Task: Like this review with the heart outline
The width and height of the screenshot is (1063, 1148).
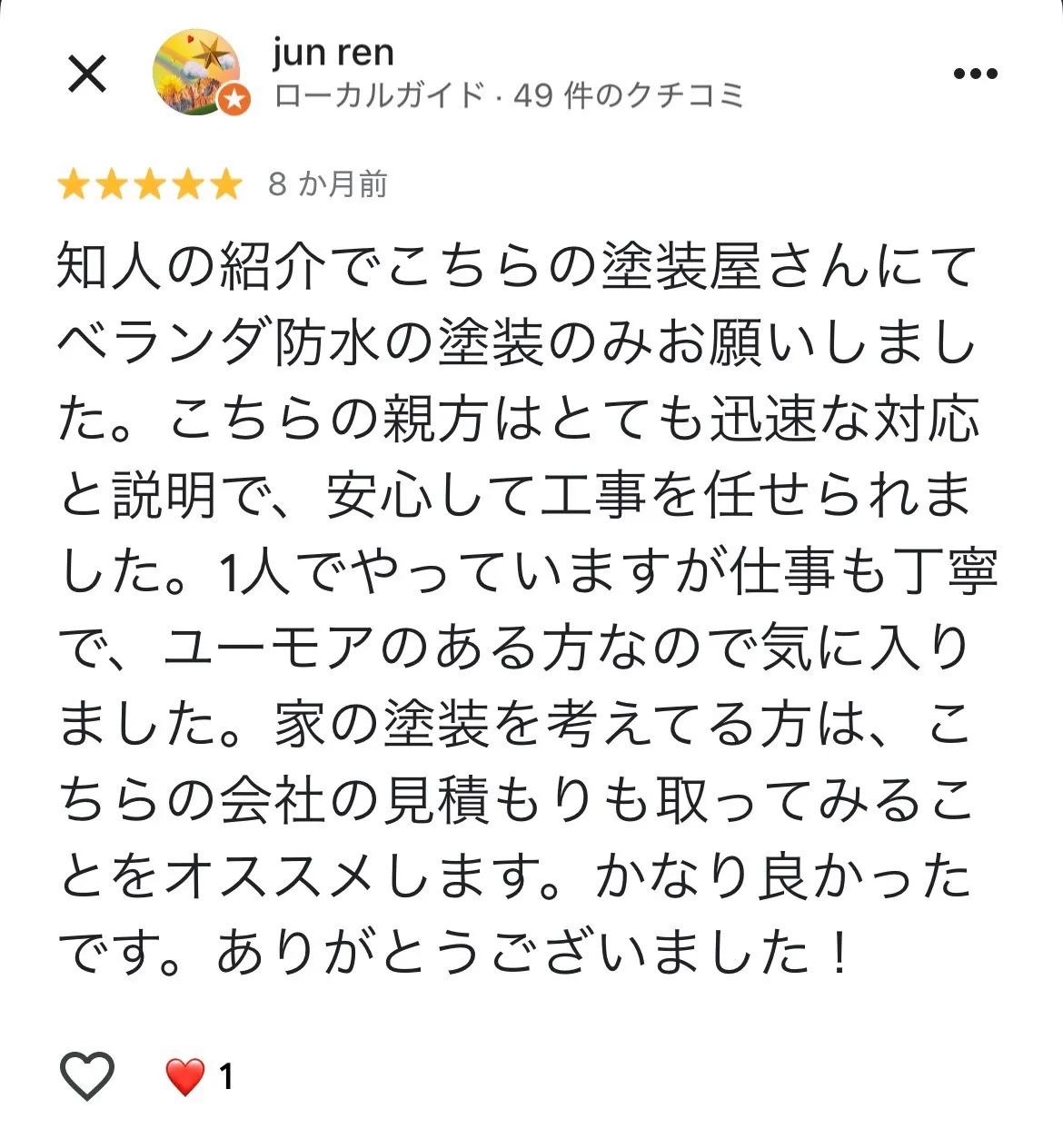Action: [x=87, y=1076]
